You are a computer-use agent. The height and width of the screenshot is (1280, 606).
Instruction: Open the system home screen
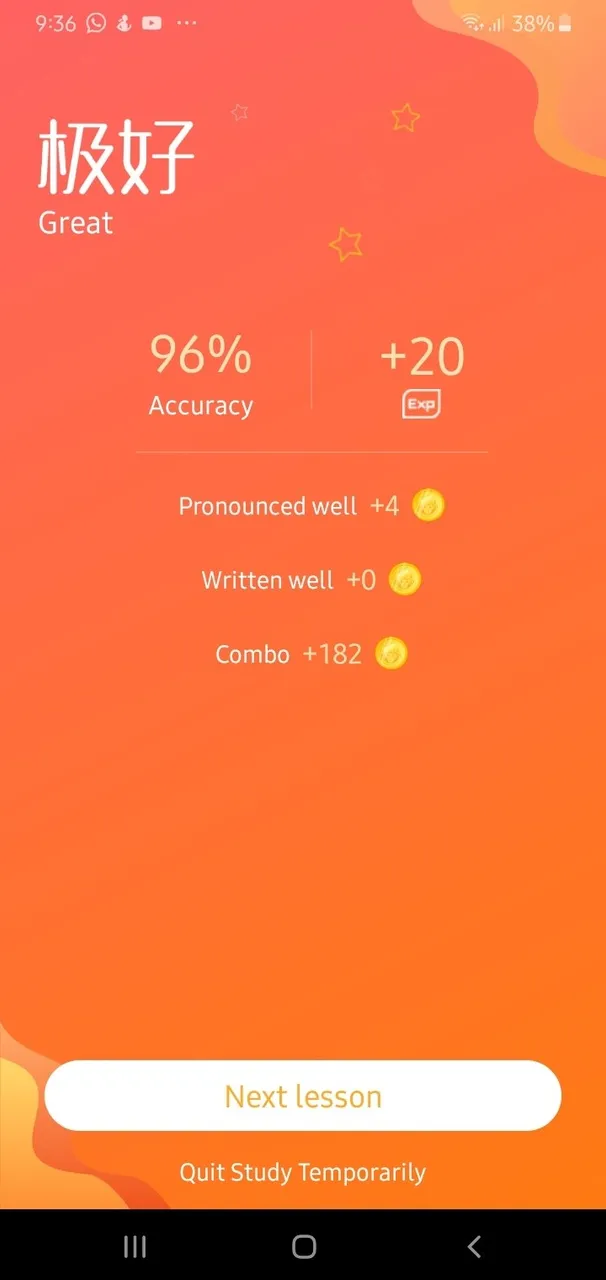coord(304,1246)
